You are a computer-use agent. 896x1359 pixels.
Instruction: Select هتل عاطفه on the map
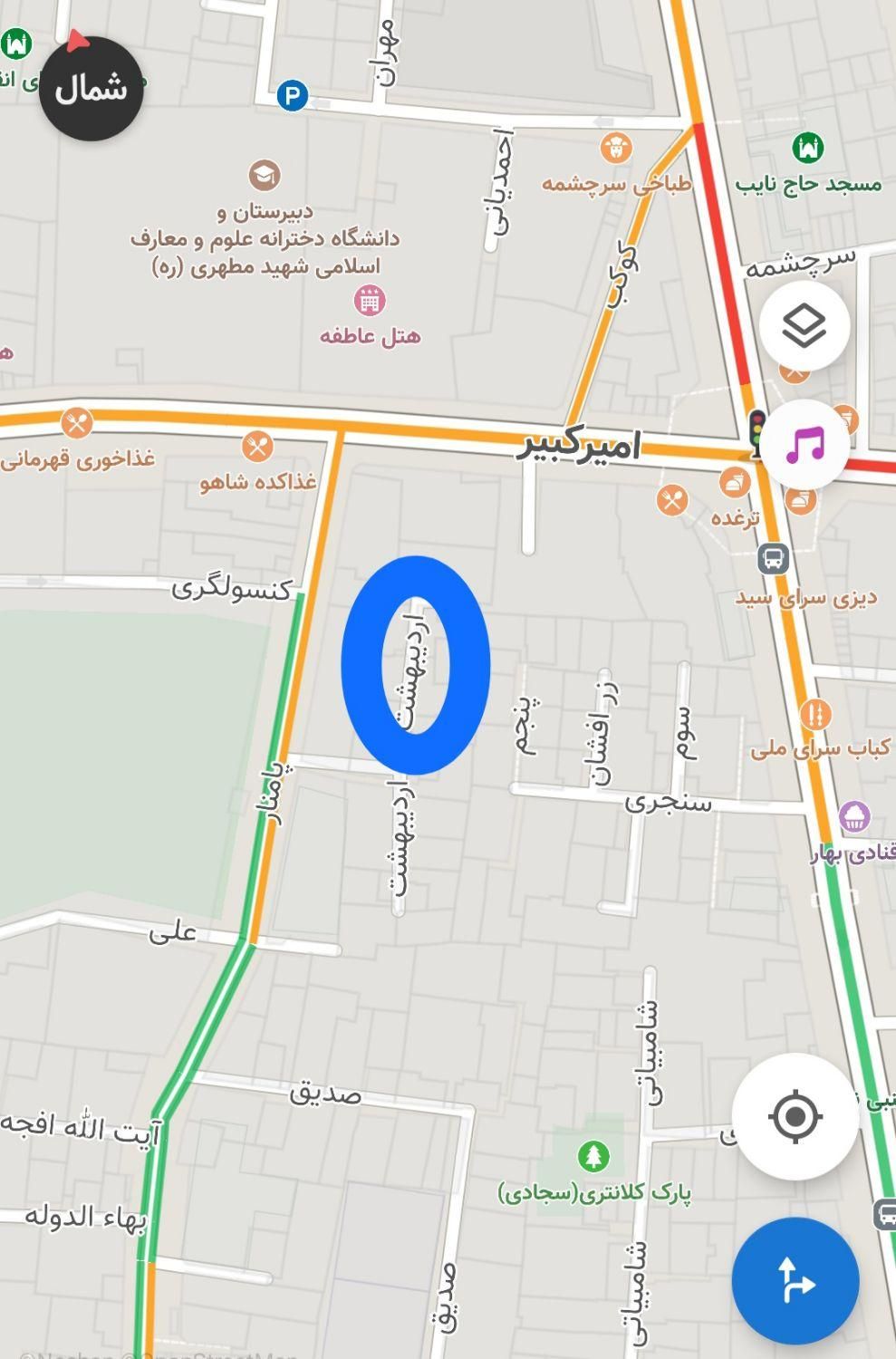click(370, 301)
